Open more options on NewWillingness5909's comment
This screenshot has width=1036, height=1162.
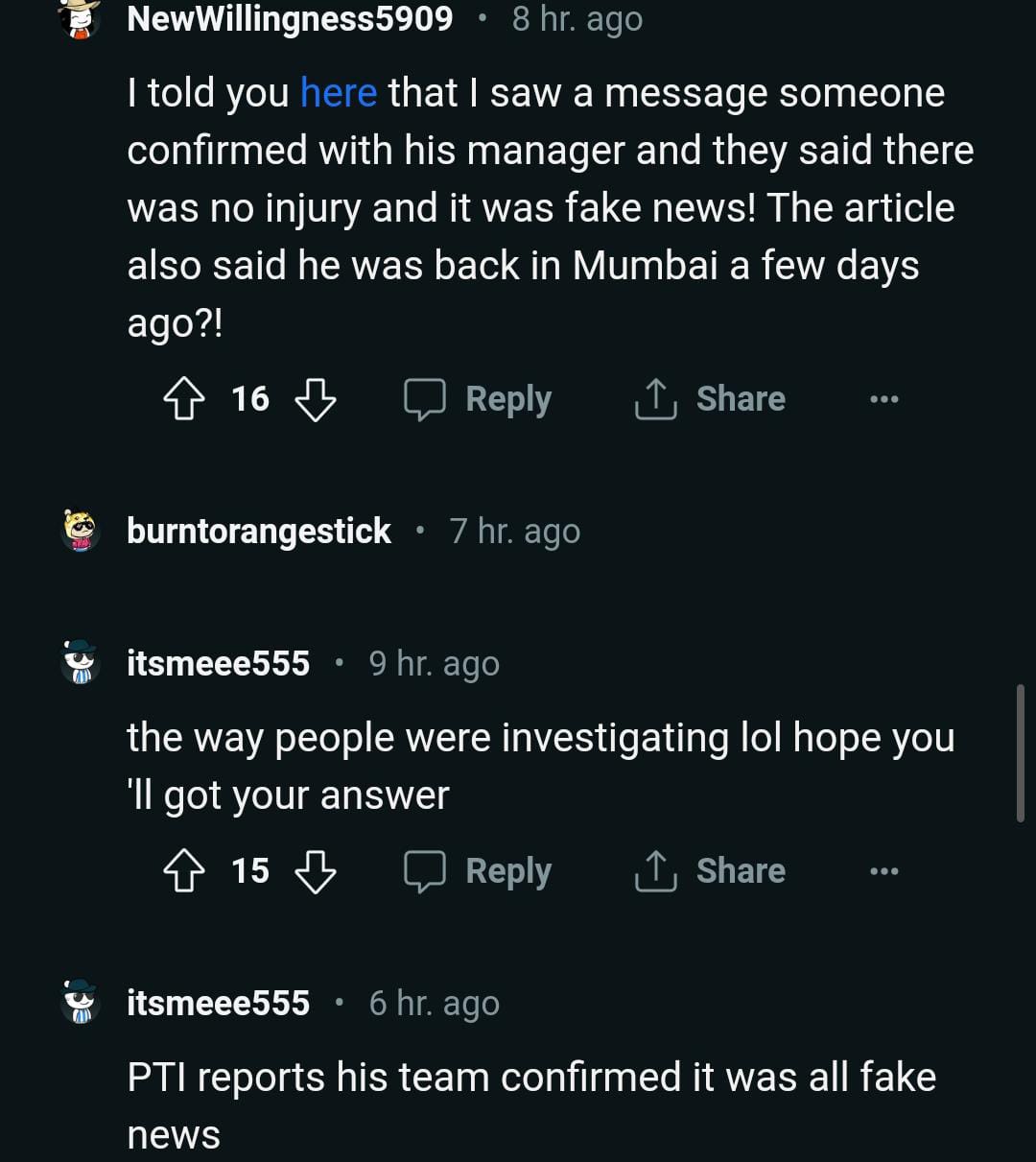tap(883, 399)
